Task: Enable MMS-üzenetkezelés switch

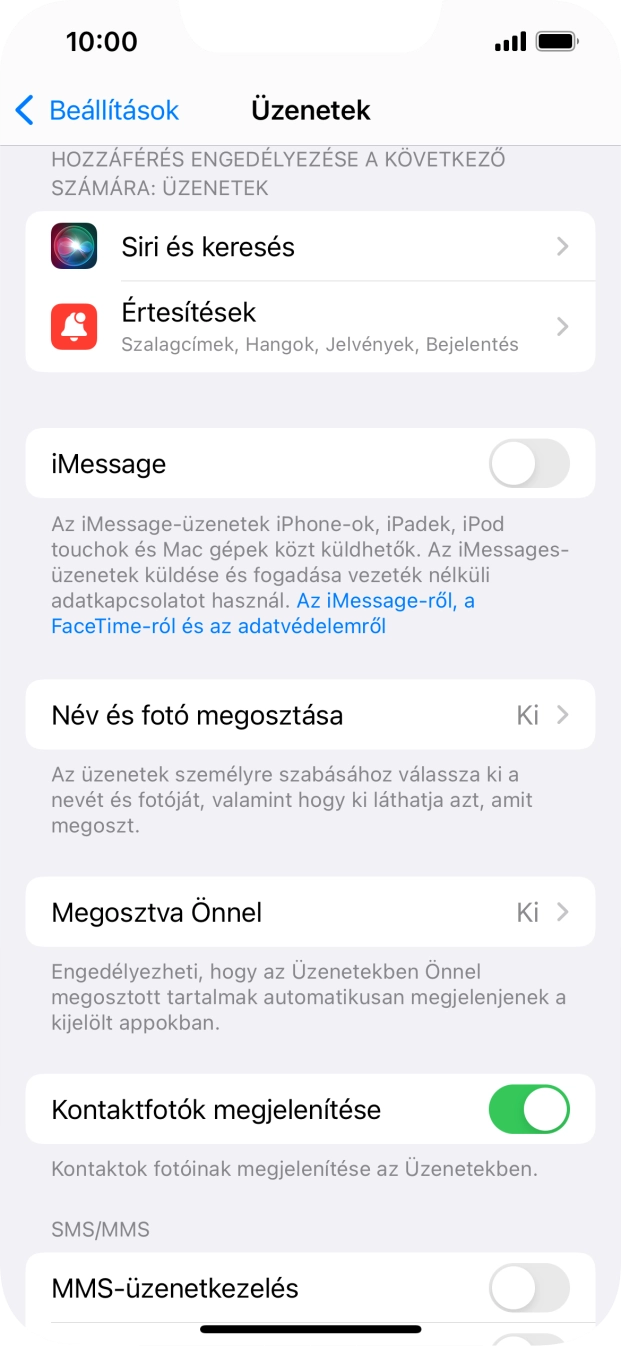Action: click(528, 1288)
